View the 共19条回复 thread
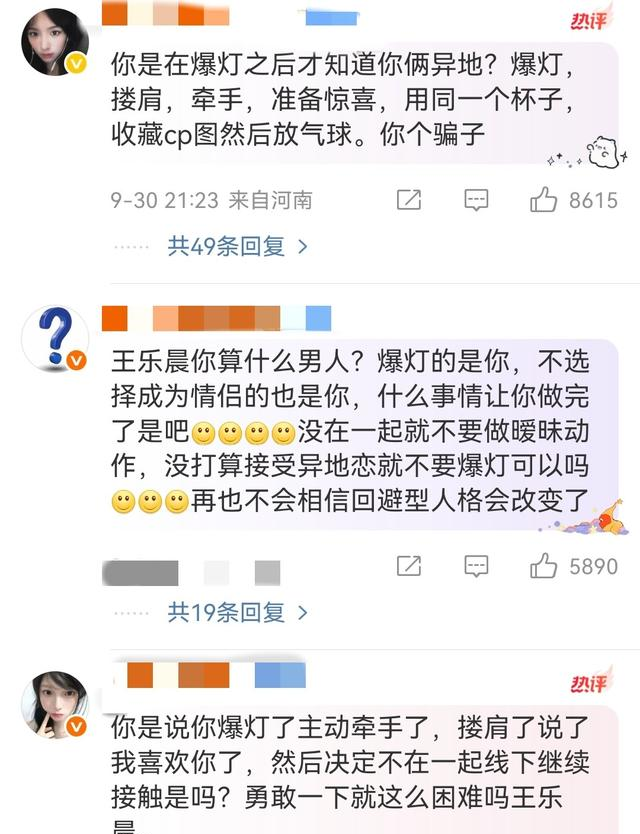 coord(237,611)
